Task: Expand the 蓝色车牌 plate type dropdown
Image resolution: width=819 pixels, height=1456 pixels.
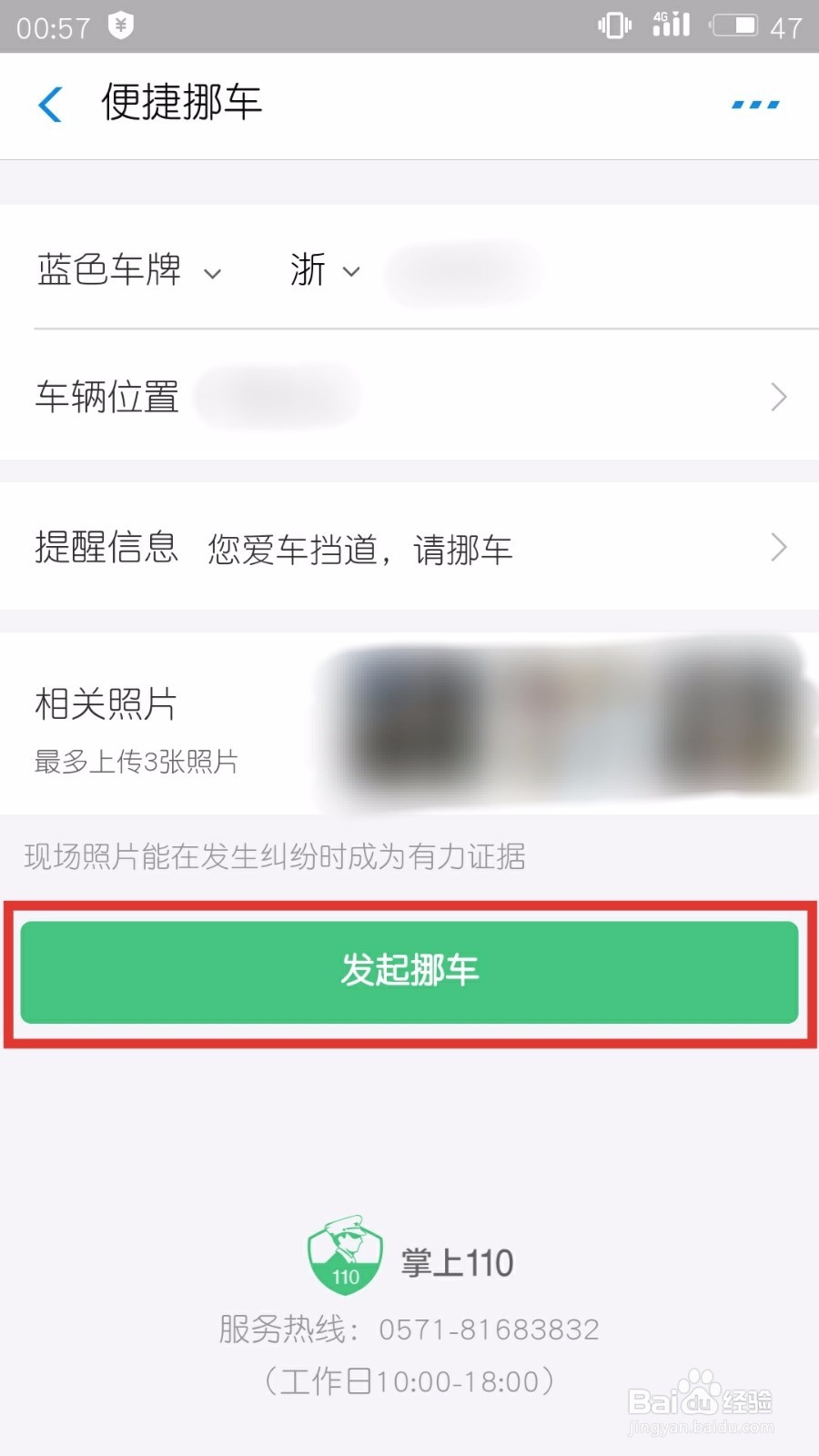Action: pyautogui.click(x=129, y=271)
